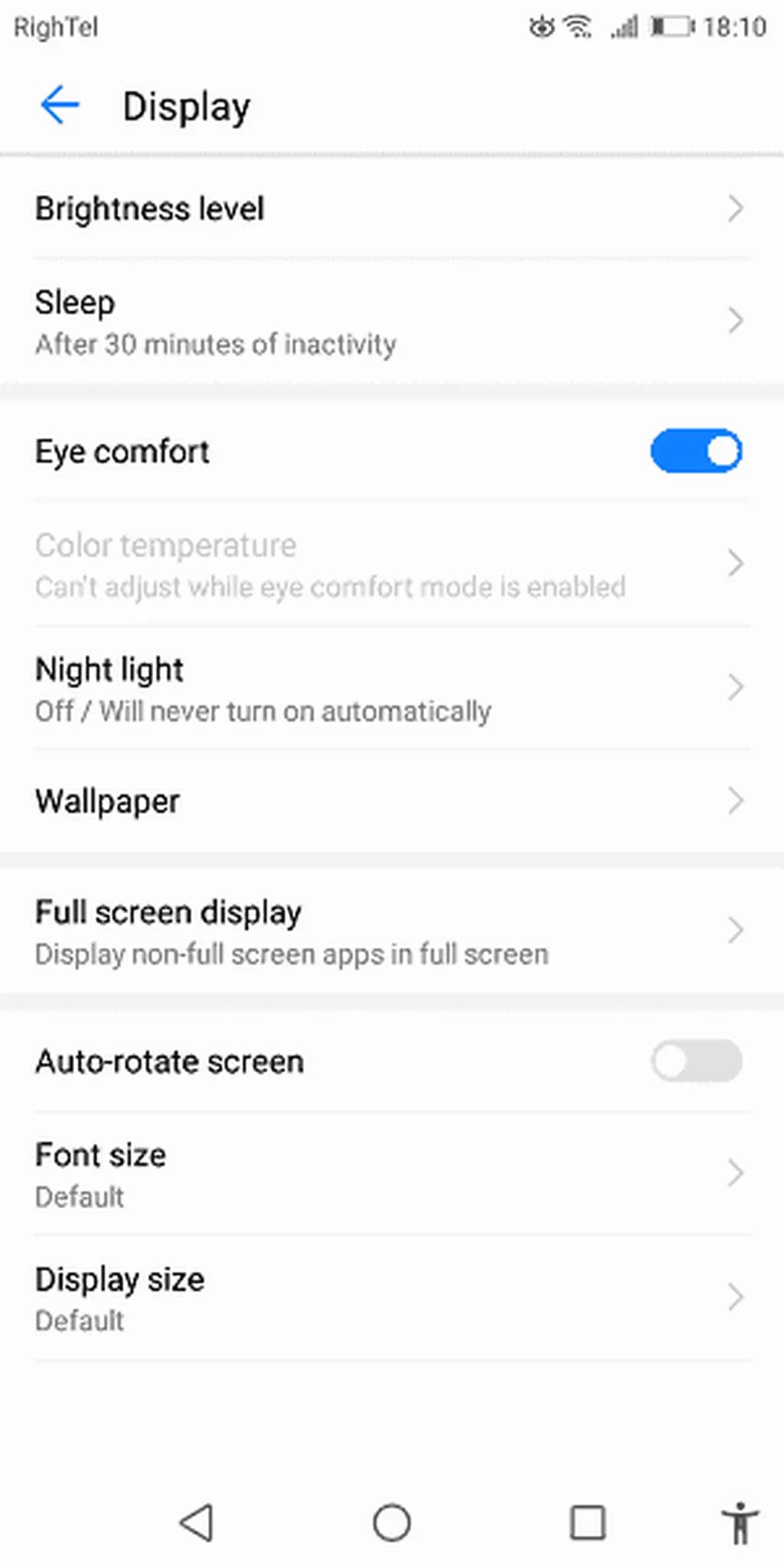Enable Auto-rotate screen
This screenshot has height=1568, width=784.
coord(695,1061)
